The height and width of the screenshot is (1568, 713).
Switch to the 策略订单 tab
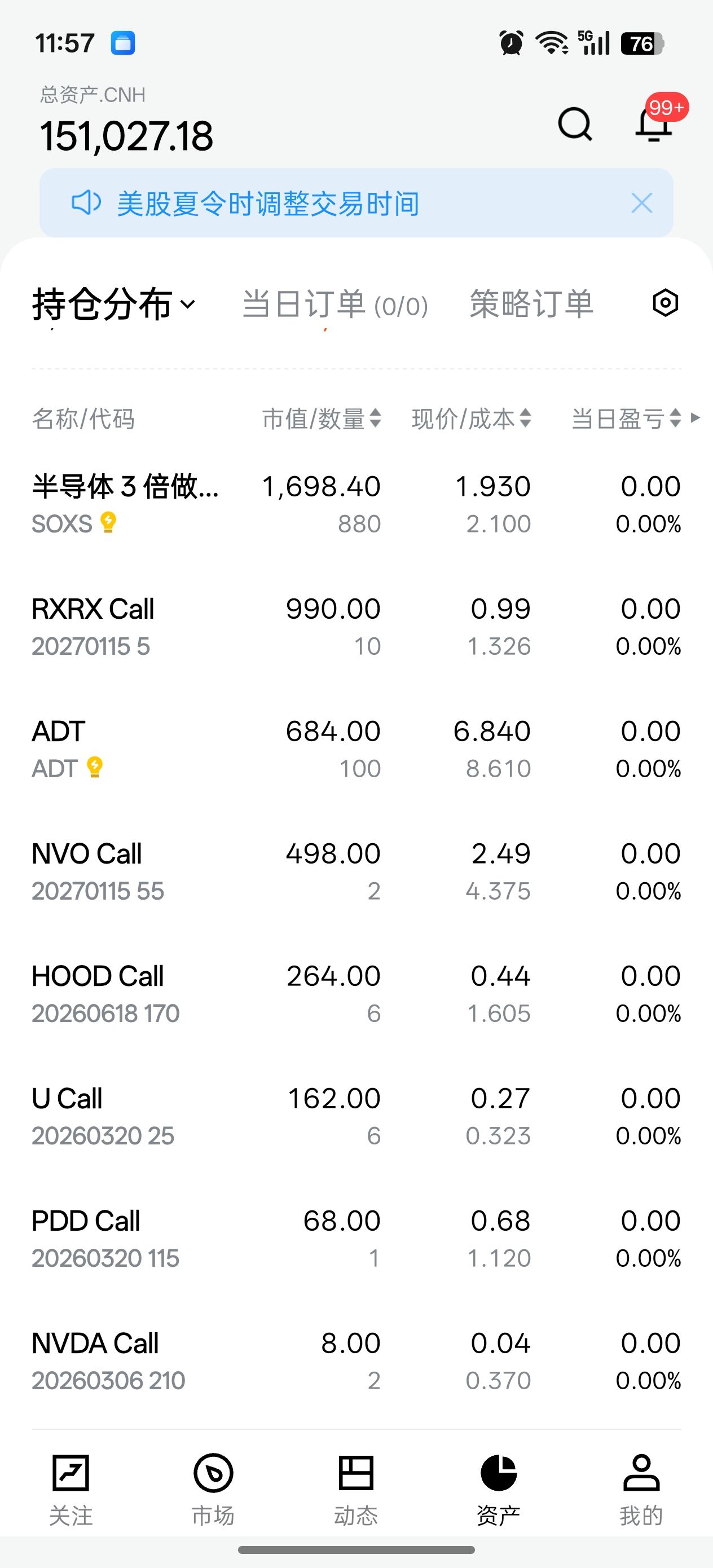pyautogui.click(x=531, y=304)
